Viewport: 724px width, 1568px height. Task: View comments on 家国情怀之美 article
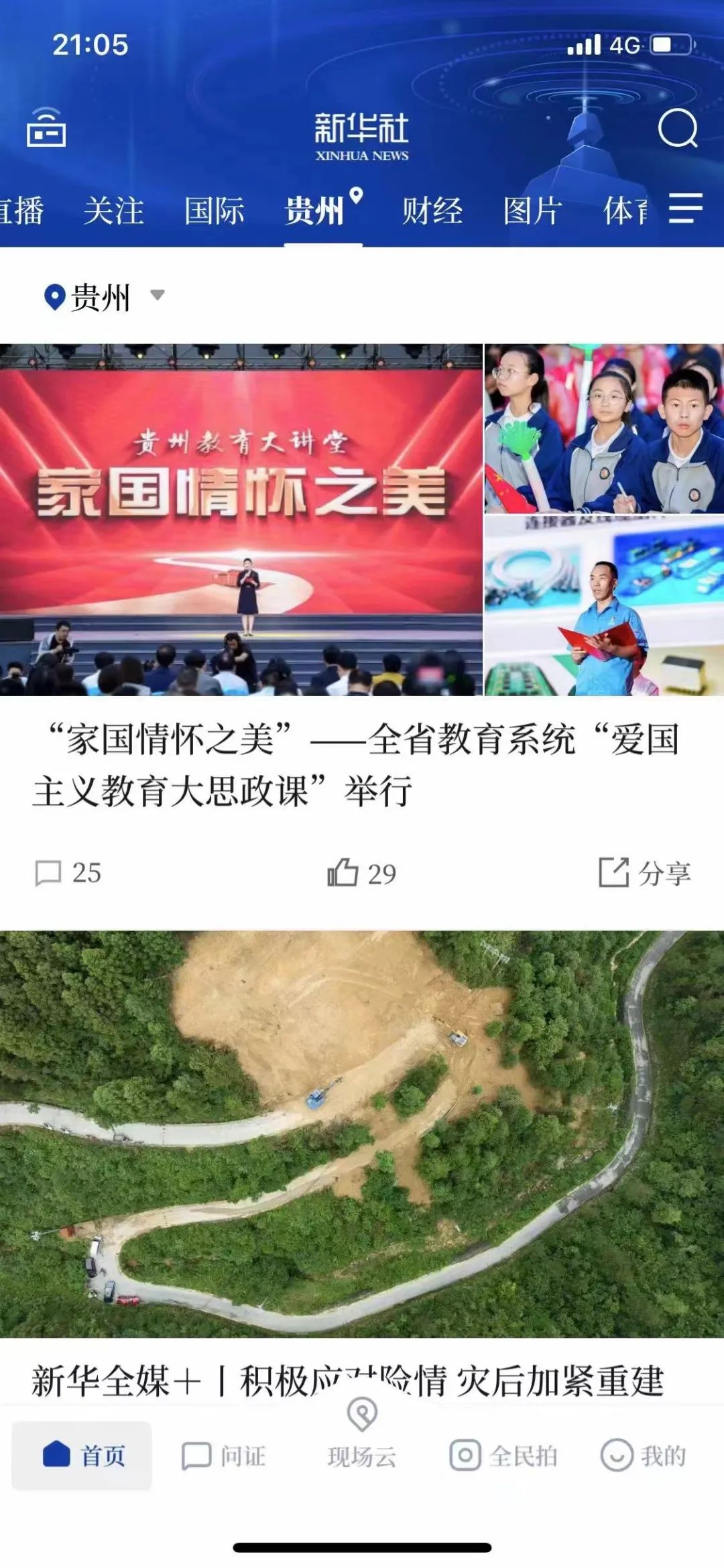[x=68, y=873]
